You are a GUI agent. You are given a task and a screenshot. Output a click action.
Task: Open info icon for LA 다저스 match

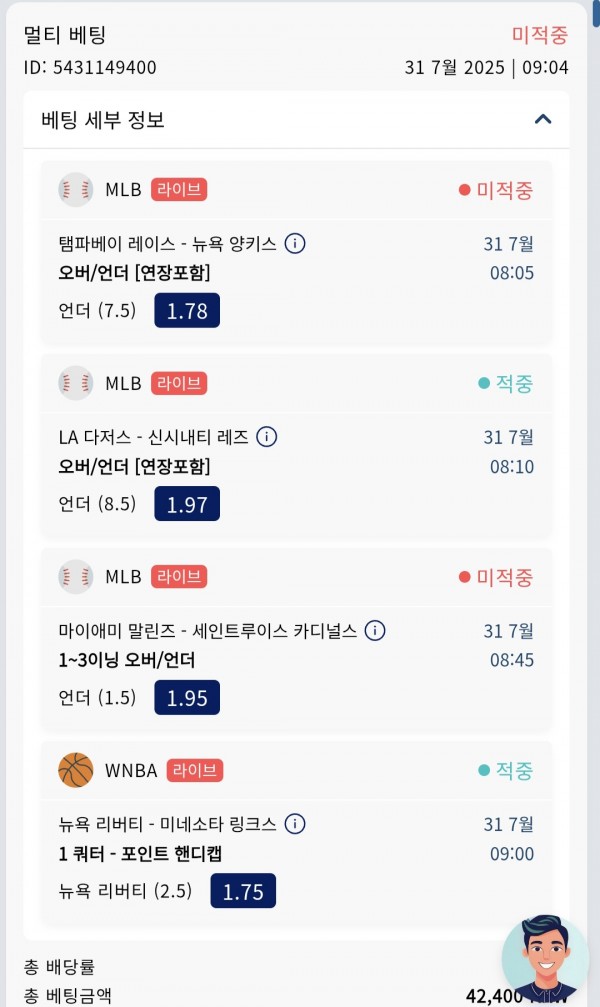point(267,437)
